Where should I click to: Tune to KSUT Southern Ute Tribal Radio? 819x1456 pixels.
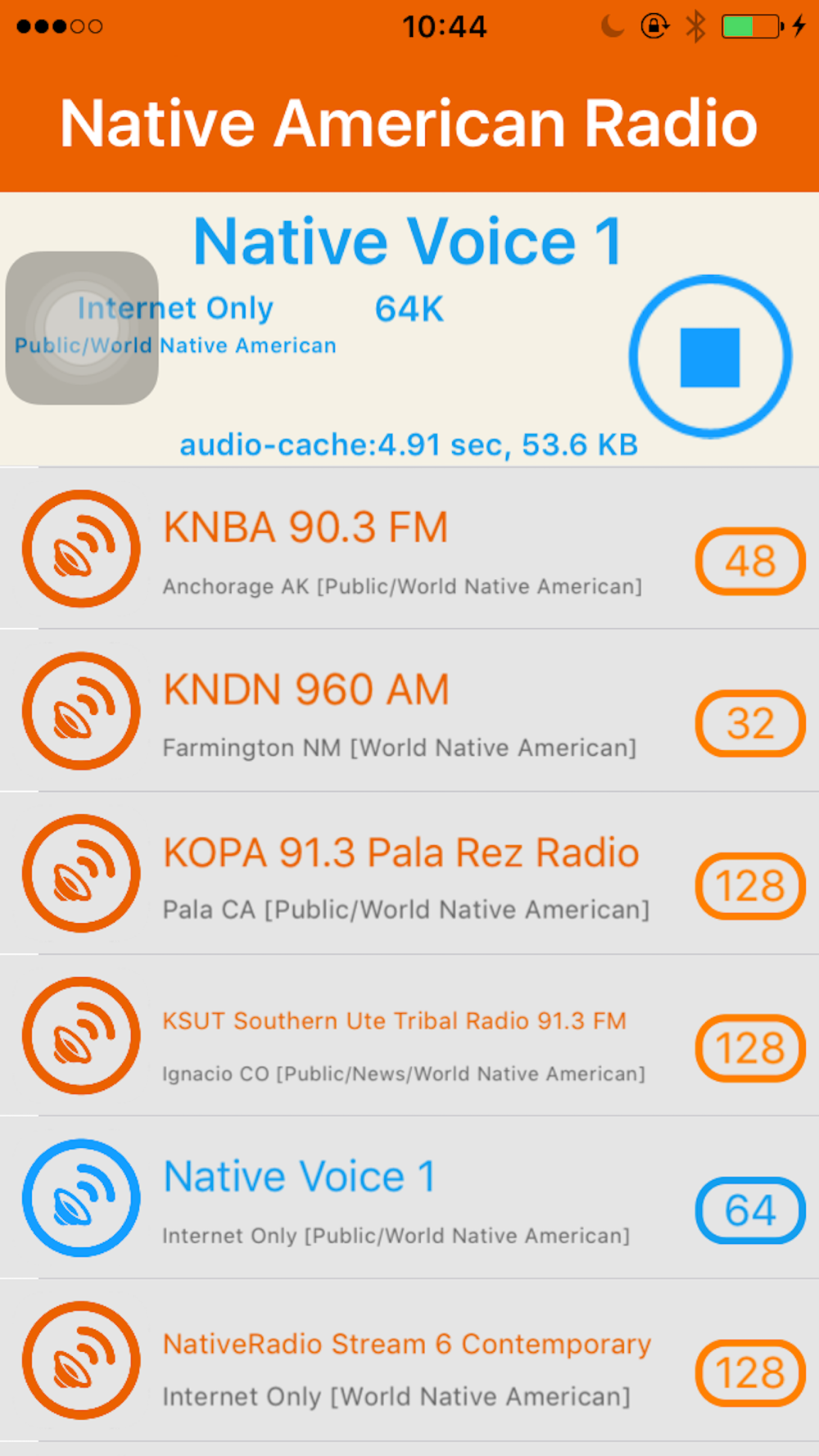click(409, 1035)
